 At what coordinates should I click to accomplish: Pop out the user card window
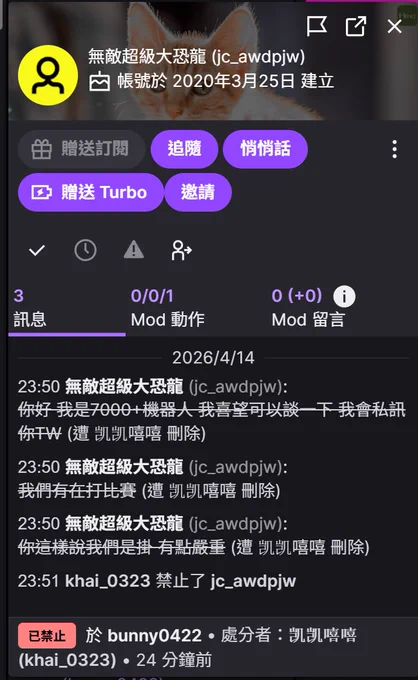(x=356, y=26)
